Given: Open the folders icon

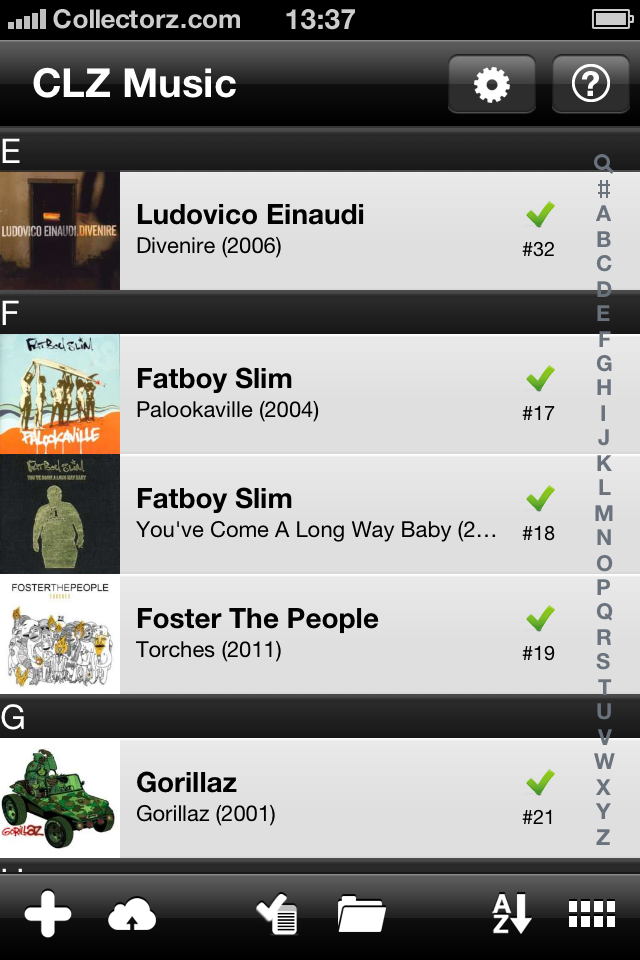Looking at the screenshot, I should [361, 913].
